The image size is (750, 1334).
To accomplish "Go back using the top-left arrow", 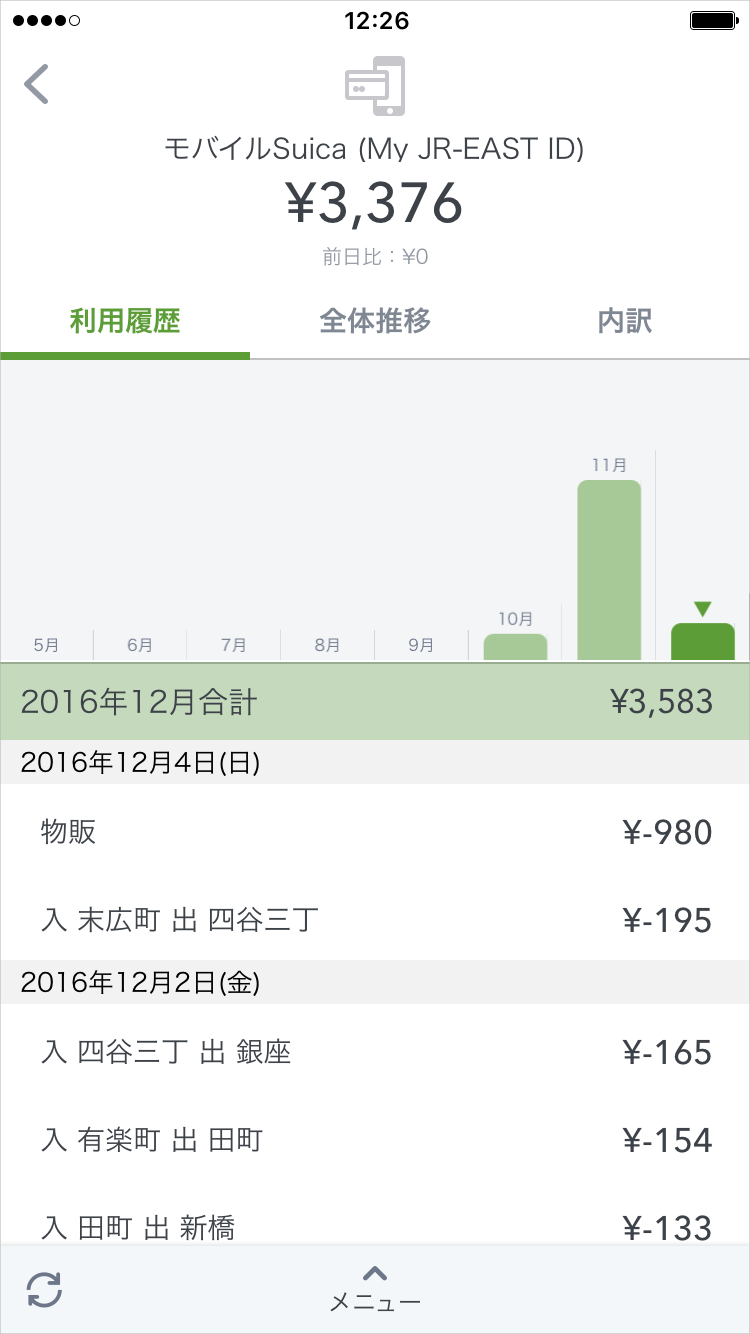I will tap(37, 84).
